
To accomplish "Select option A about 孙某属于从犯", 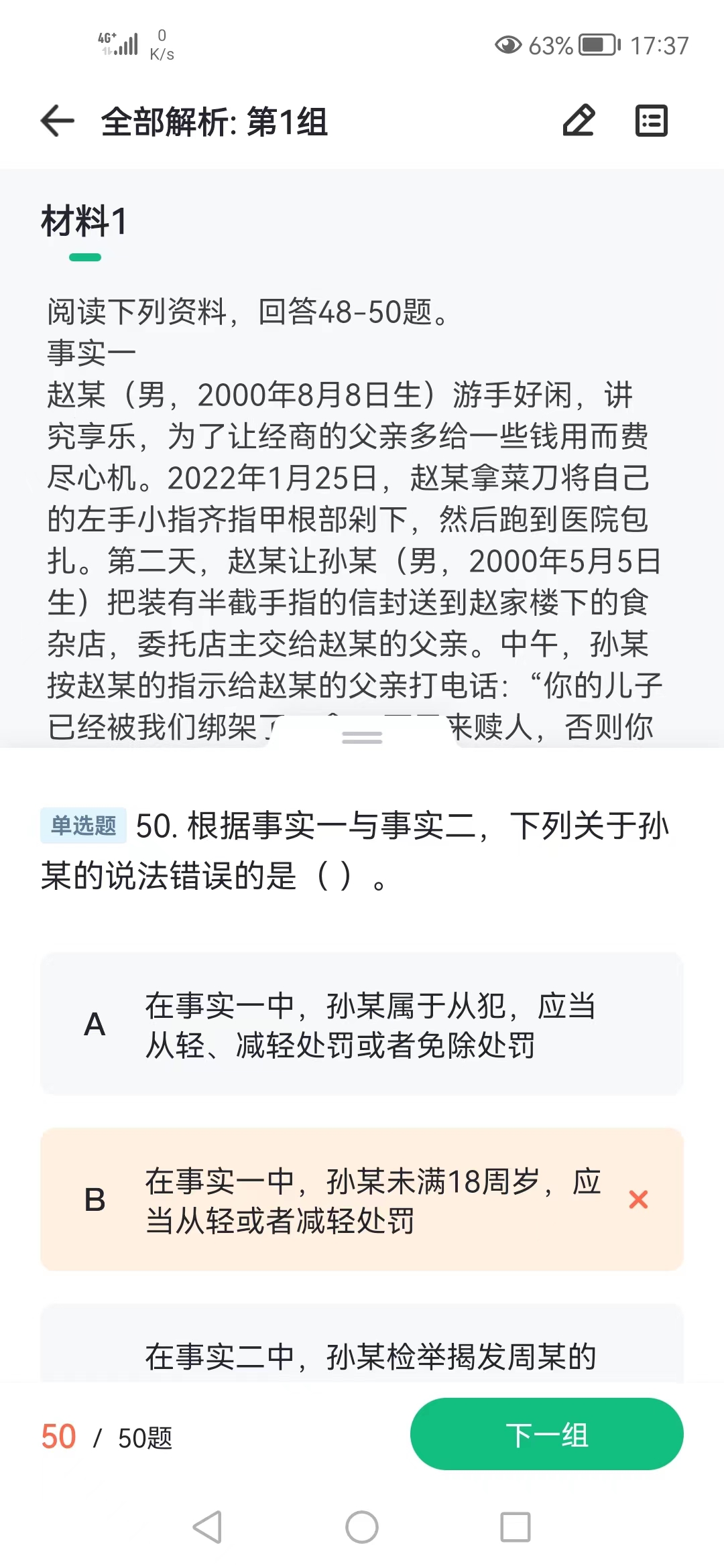I will click(x=362, y=1024).
